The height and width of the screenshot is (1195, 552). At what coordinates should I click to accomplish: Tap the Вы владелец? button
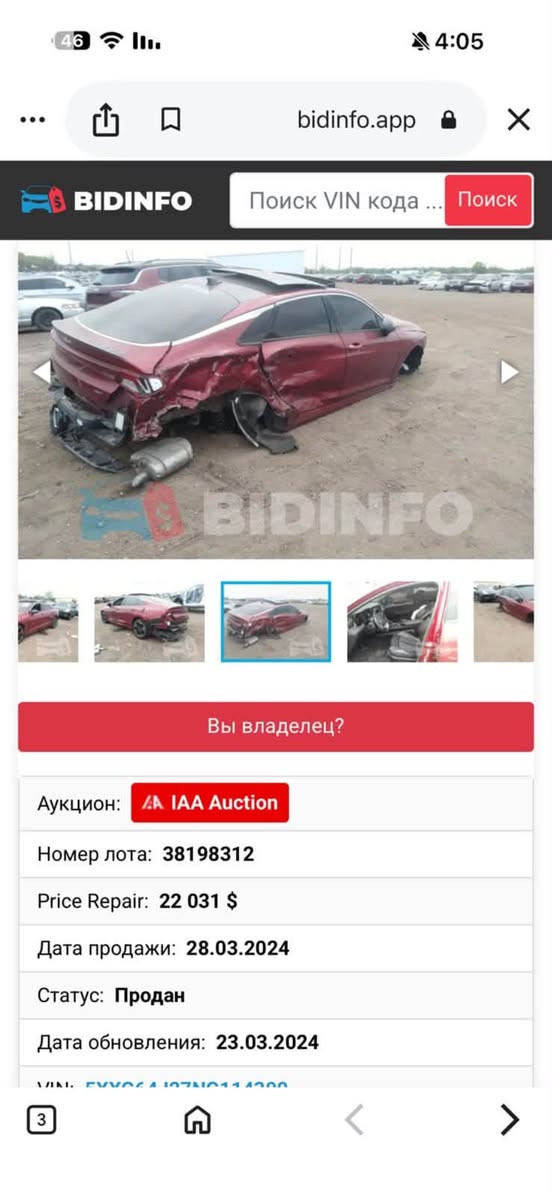coord(276,726)
